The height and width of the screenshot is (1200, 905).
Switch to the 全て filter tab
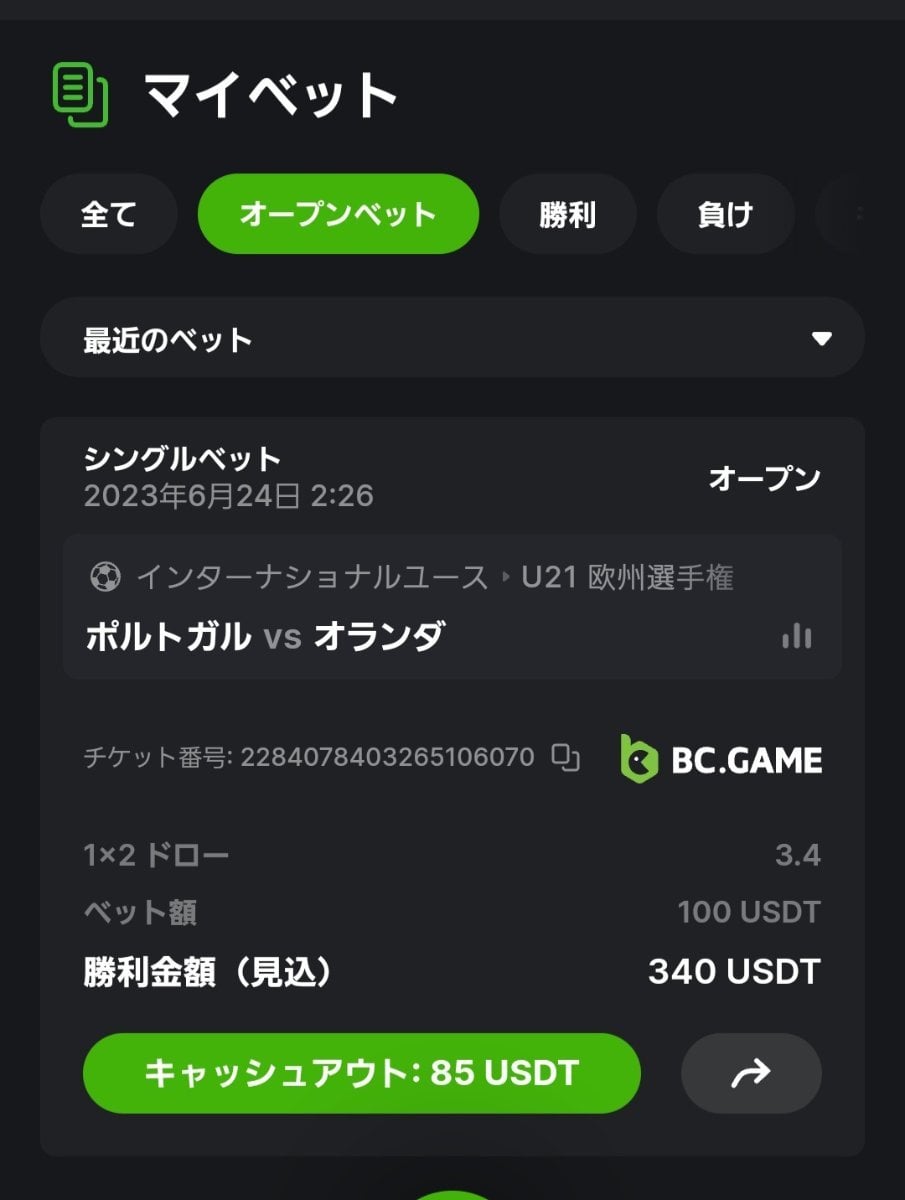point(108,214)
